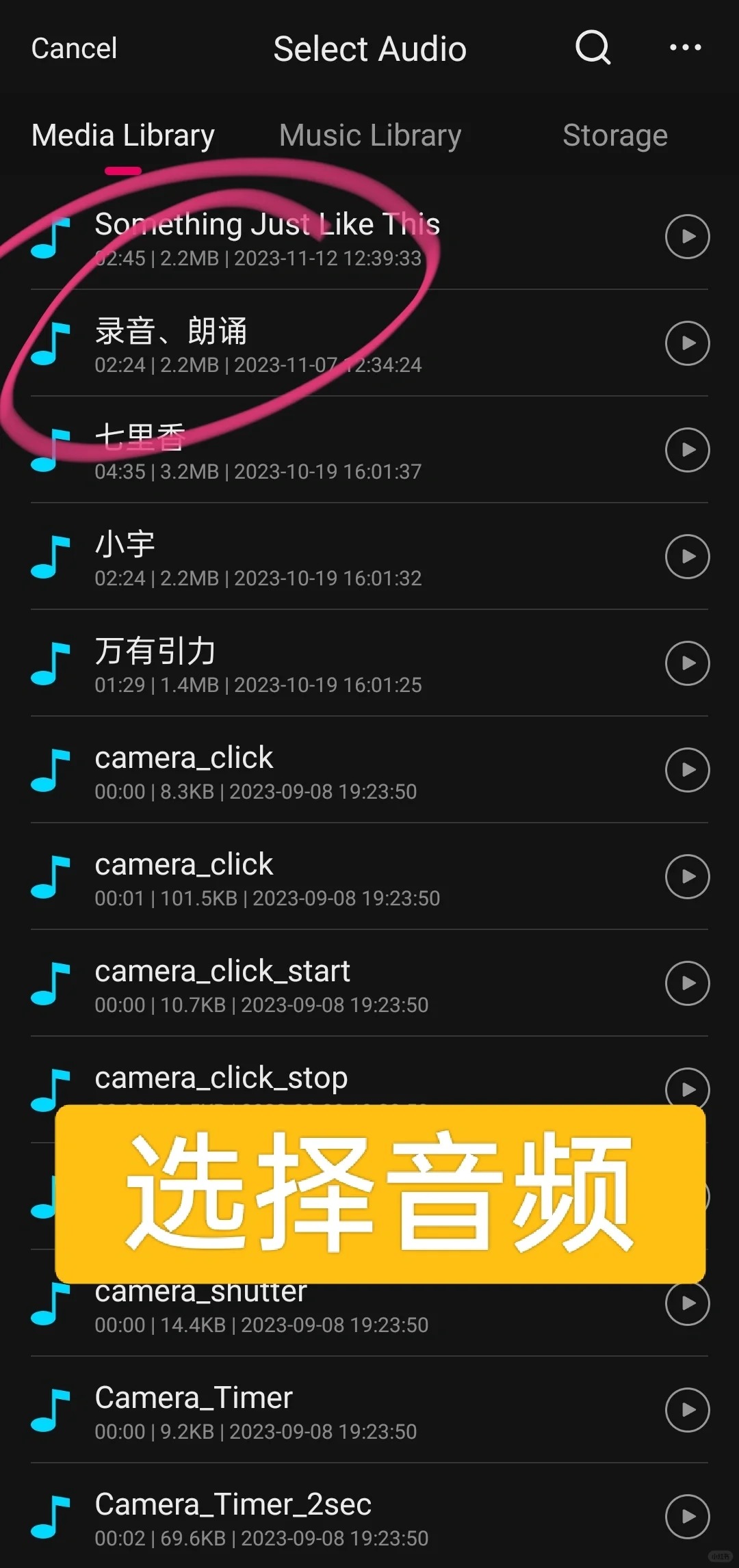
Task: Switch to the Storage tab
Action: click(614, 135)
